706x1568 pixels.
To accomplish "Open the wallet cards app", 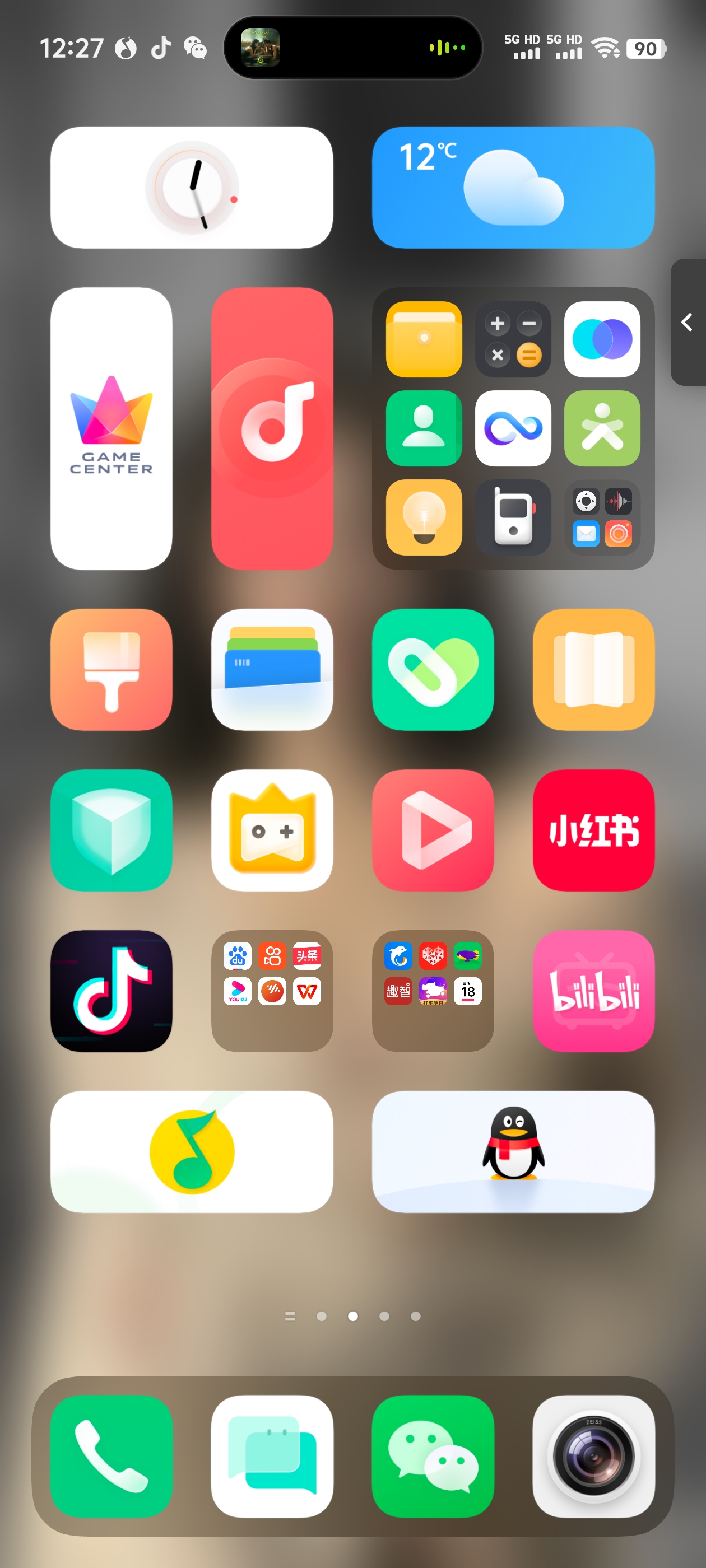I will click(272, 669).
